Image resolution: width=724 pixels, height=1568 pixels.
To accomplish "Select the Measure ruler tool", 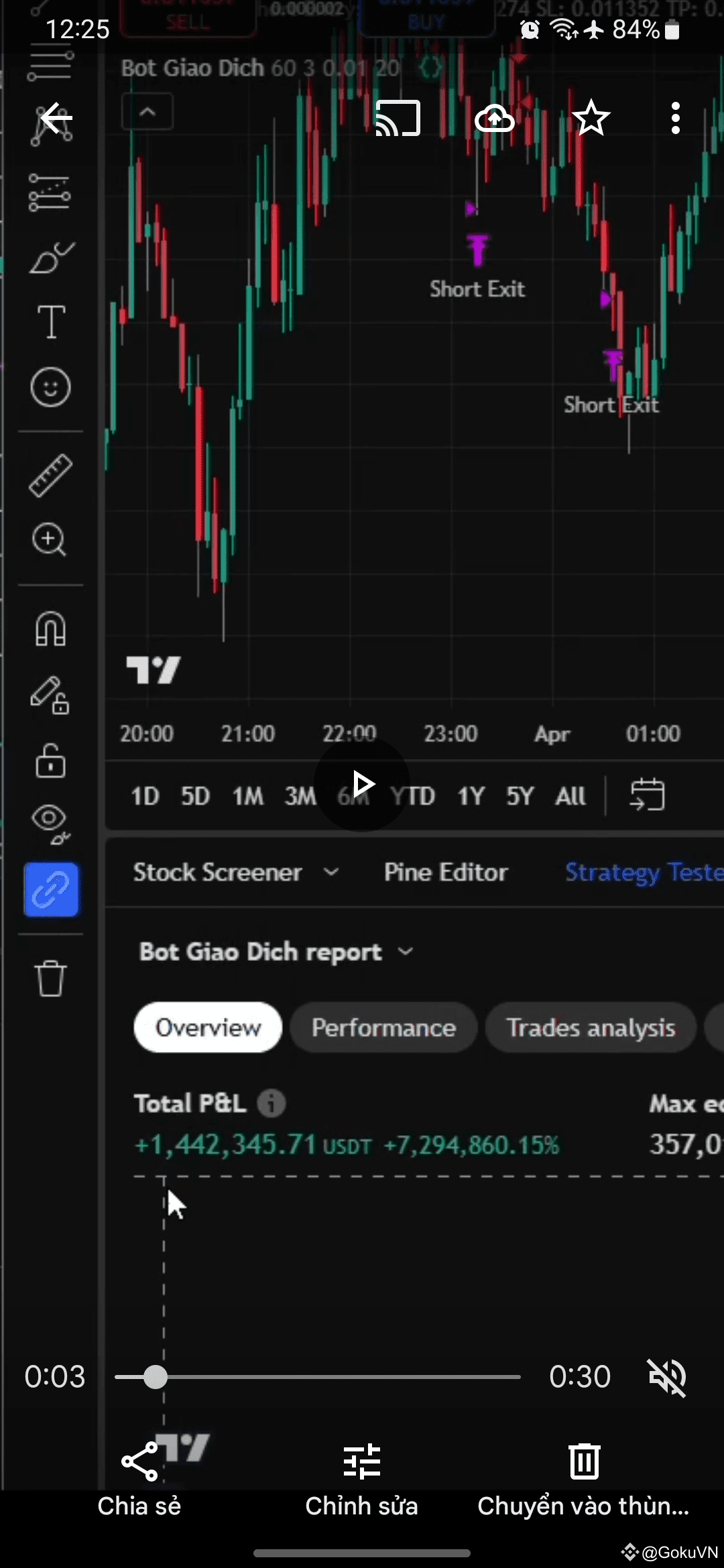I will point(51,476).
